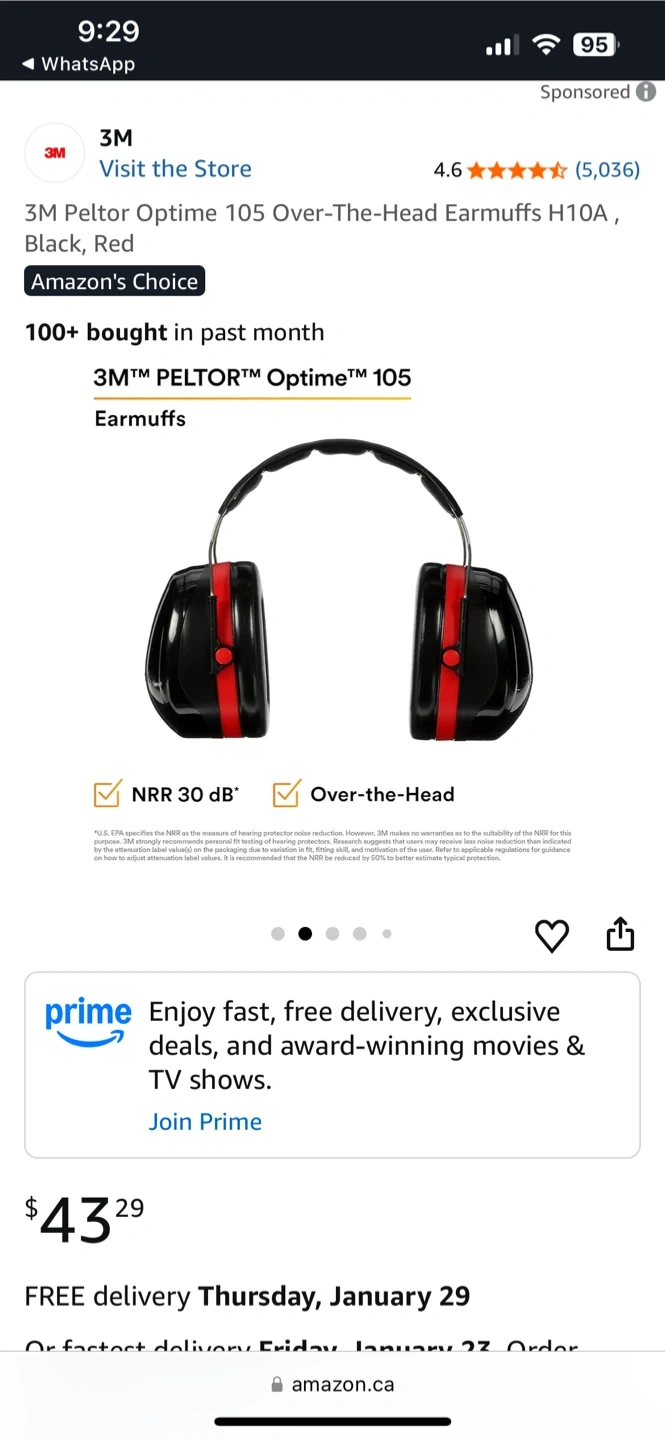Tap the amazon.ca address bar
This screenshot has height=1440, width=665.
click(333, 1385)
